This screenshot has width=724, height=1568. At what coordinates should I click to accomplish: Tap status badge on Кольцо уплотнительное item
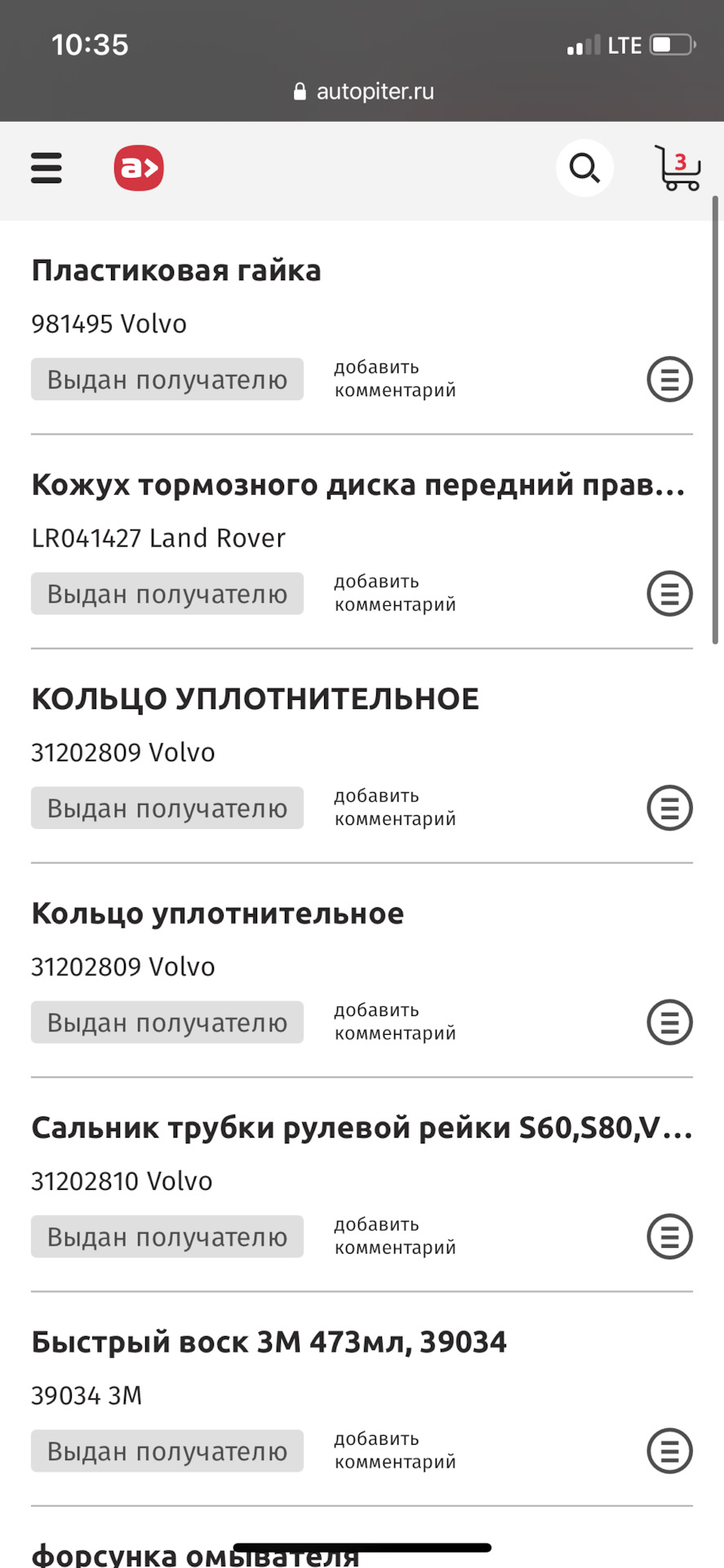pos(167,1022)
